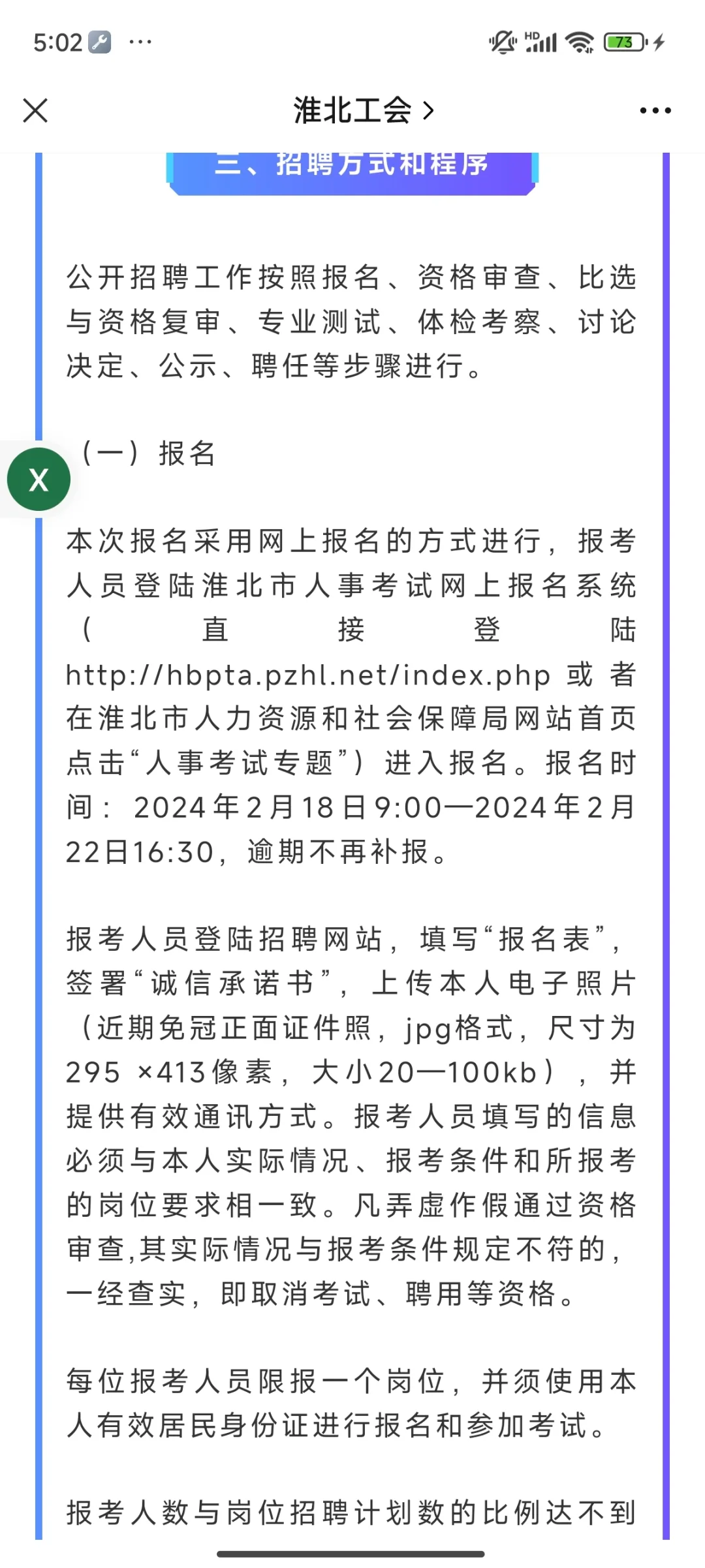
Task: Open the three-dot more options menu
Action: click(x=655, y=110)
